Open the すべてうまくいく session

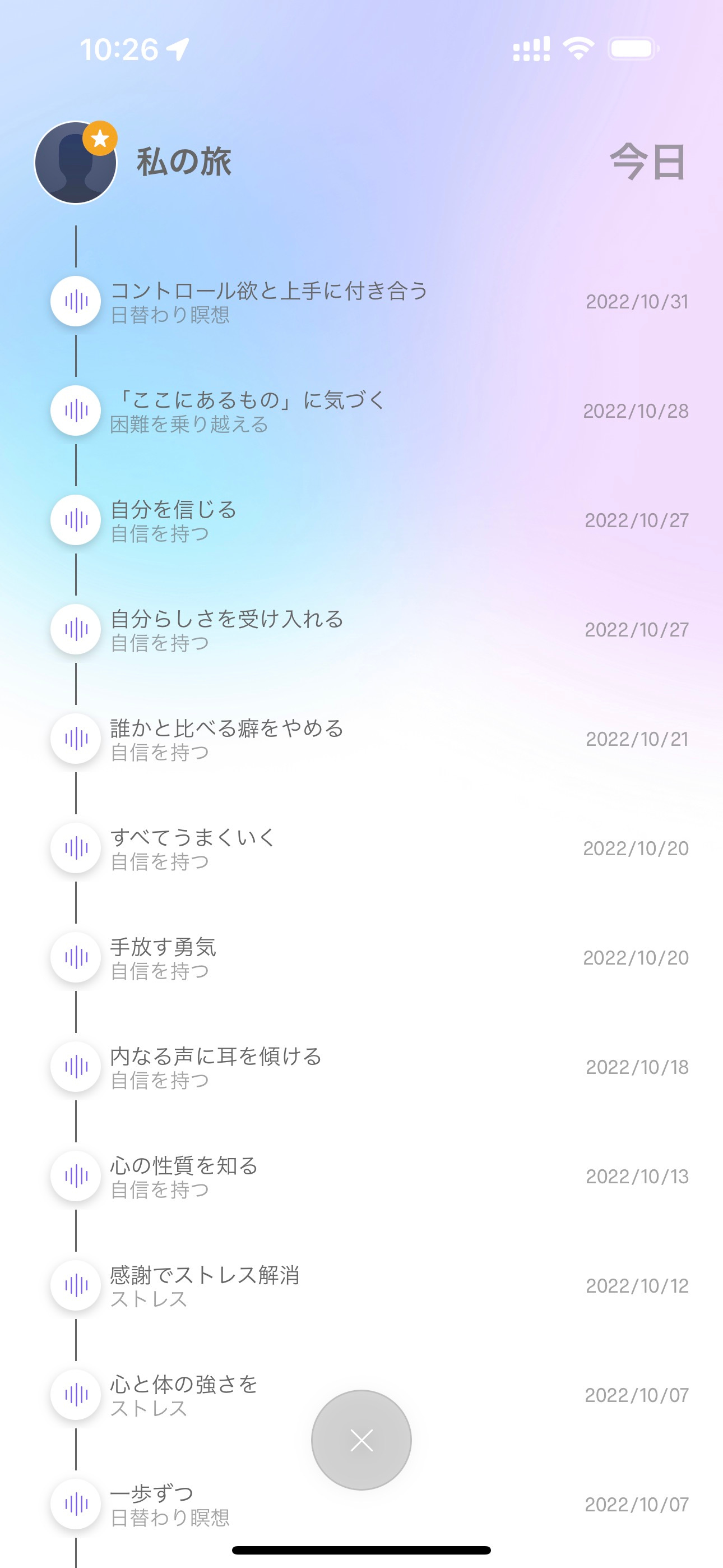click(x=192, y=848)
